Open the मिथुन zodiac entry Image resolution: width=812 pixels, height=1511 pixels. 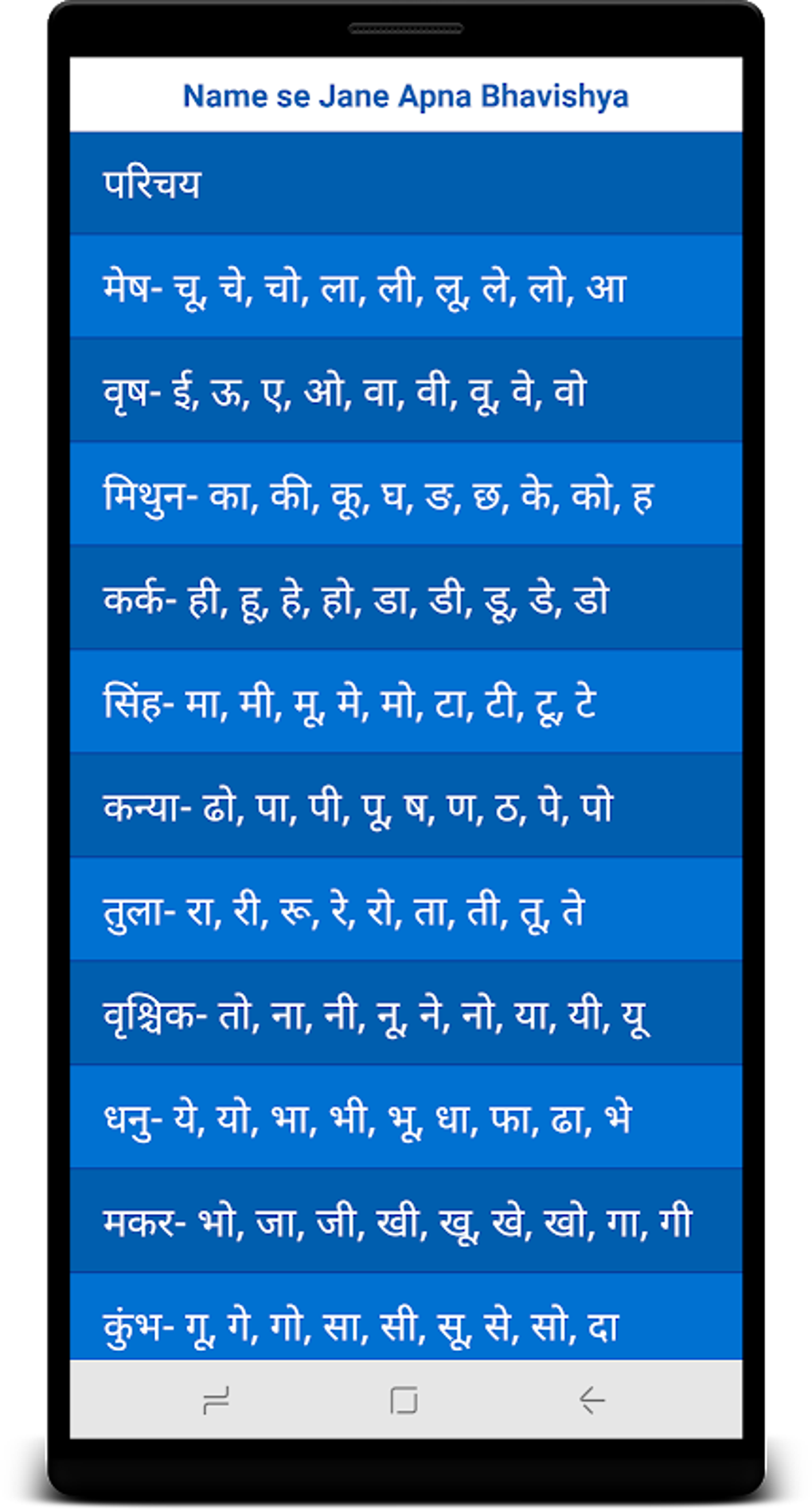pos(405,494)
